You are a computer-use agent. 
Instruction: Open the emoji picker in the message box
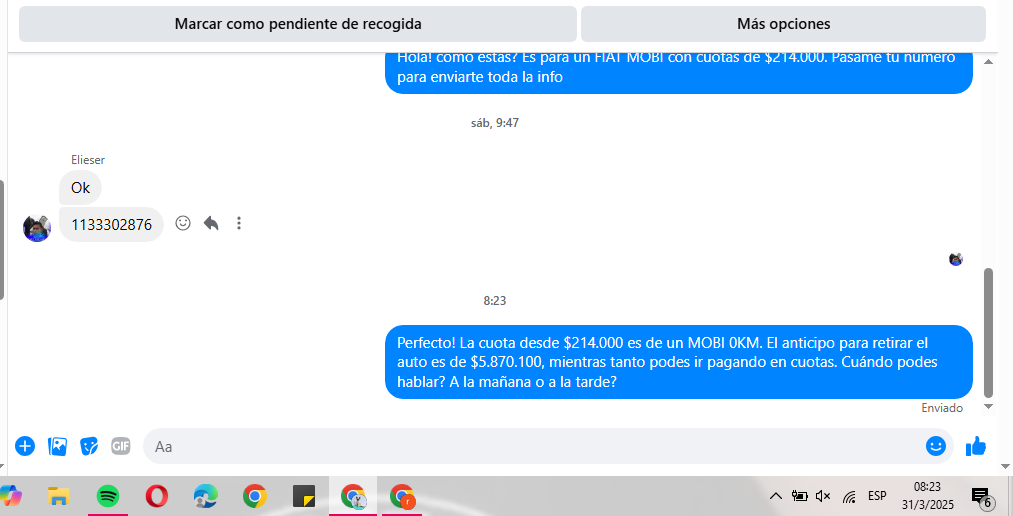(x=936, y=446)
